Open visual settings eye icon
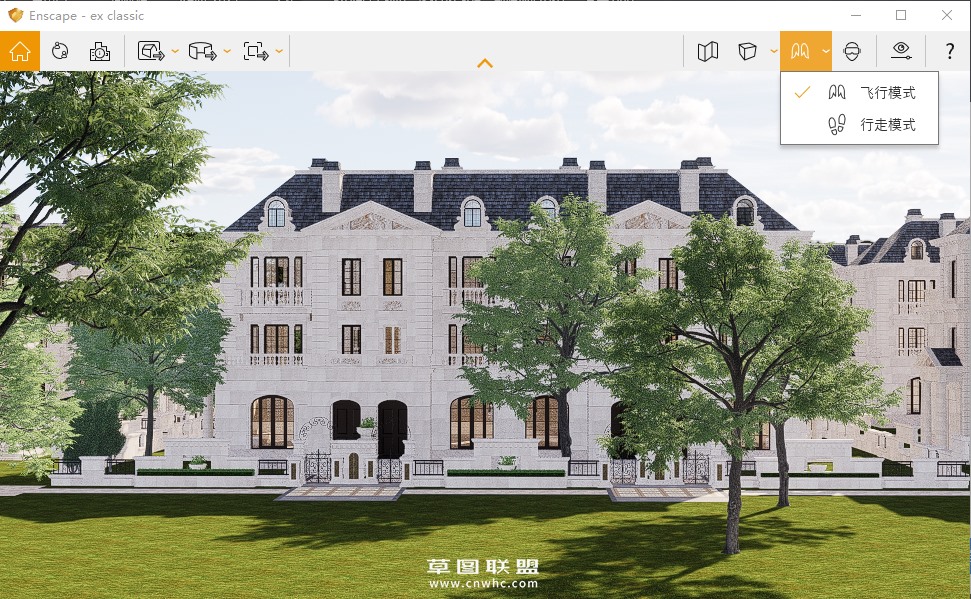971x599 pixels. point(901,51)
